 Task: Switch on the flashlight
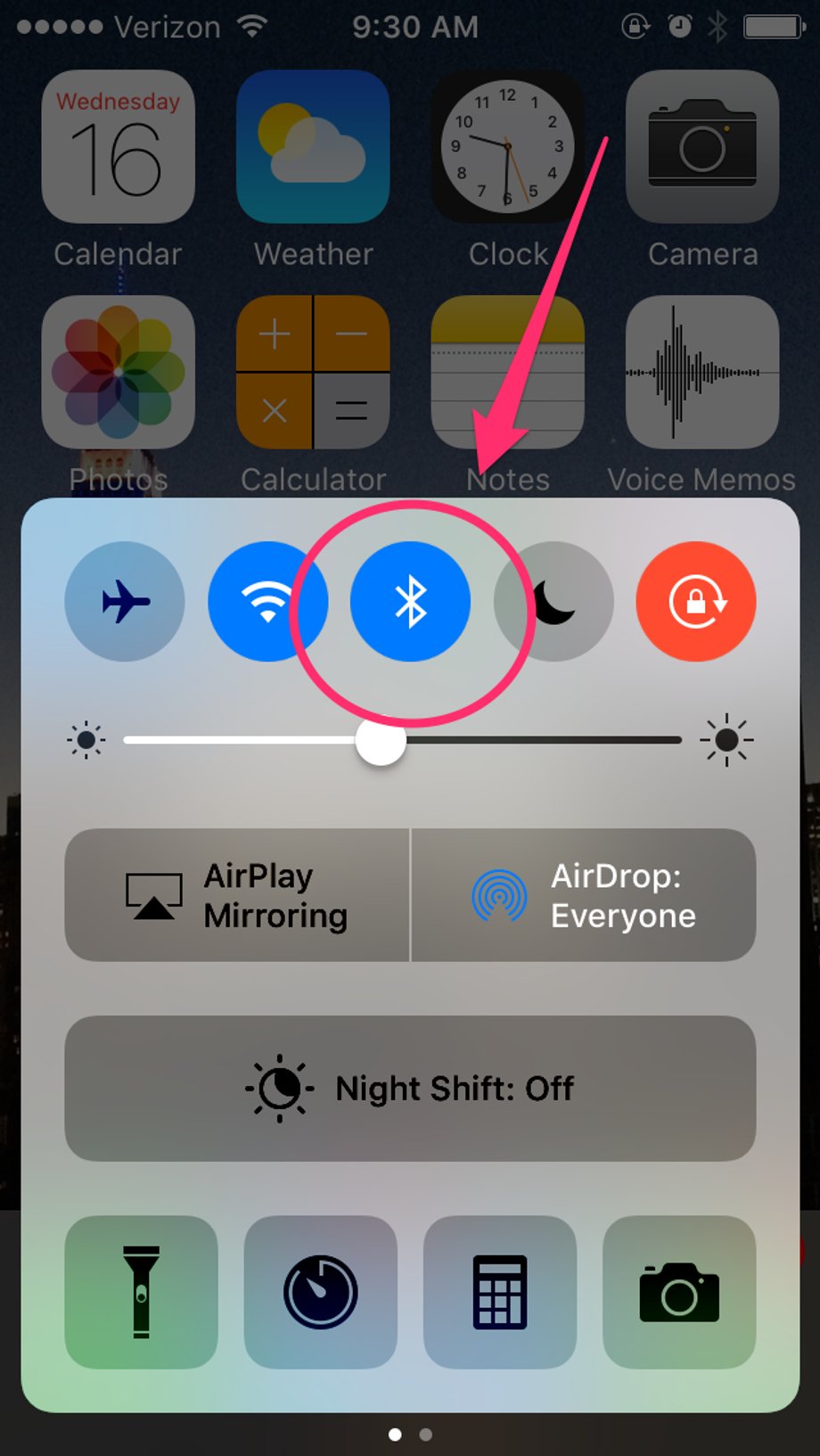pyautogui.click(x=141, y=1292)
